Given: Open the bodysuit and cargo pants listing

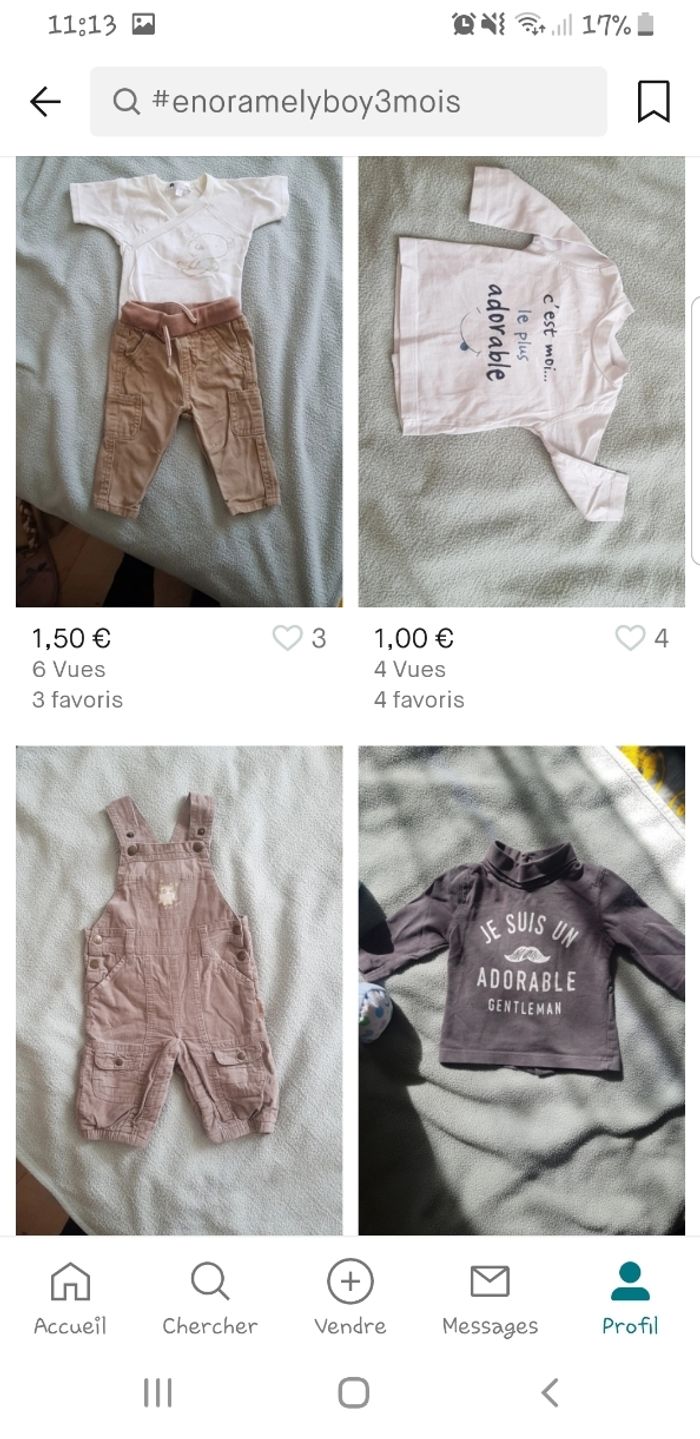Looking at the screenshot, I should [179, 382].
